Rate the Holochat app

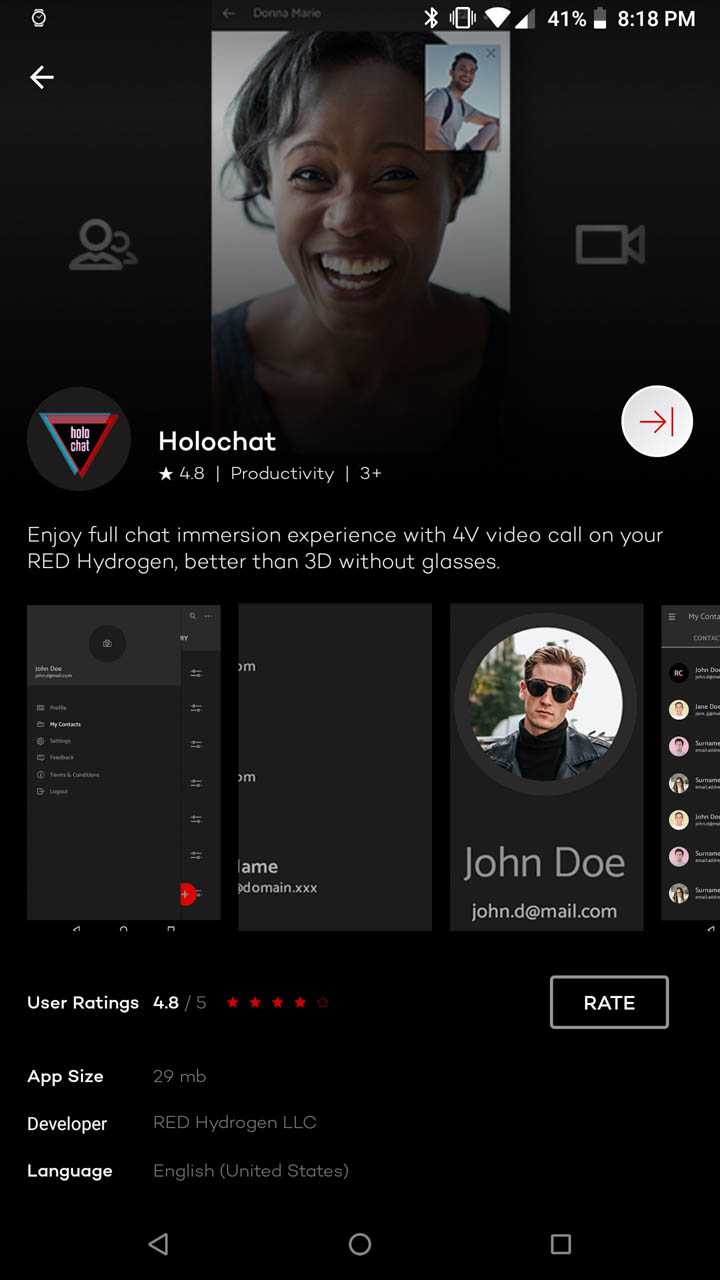tap(609, 1002)
